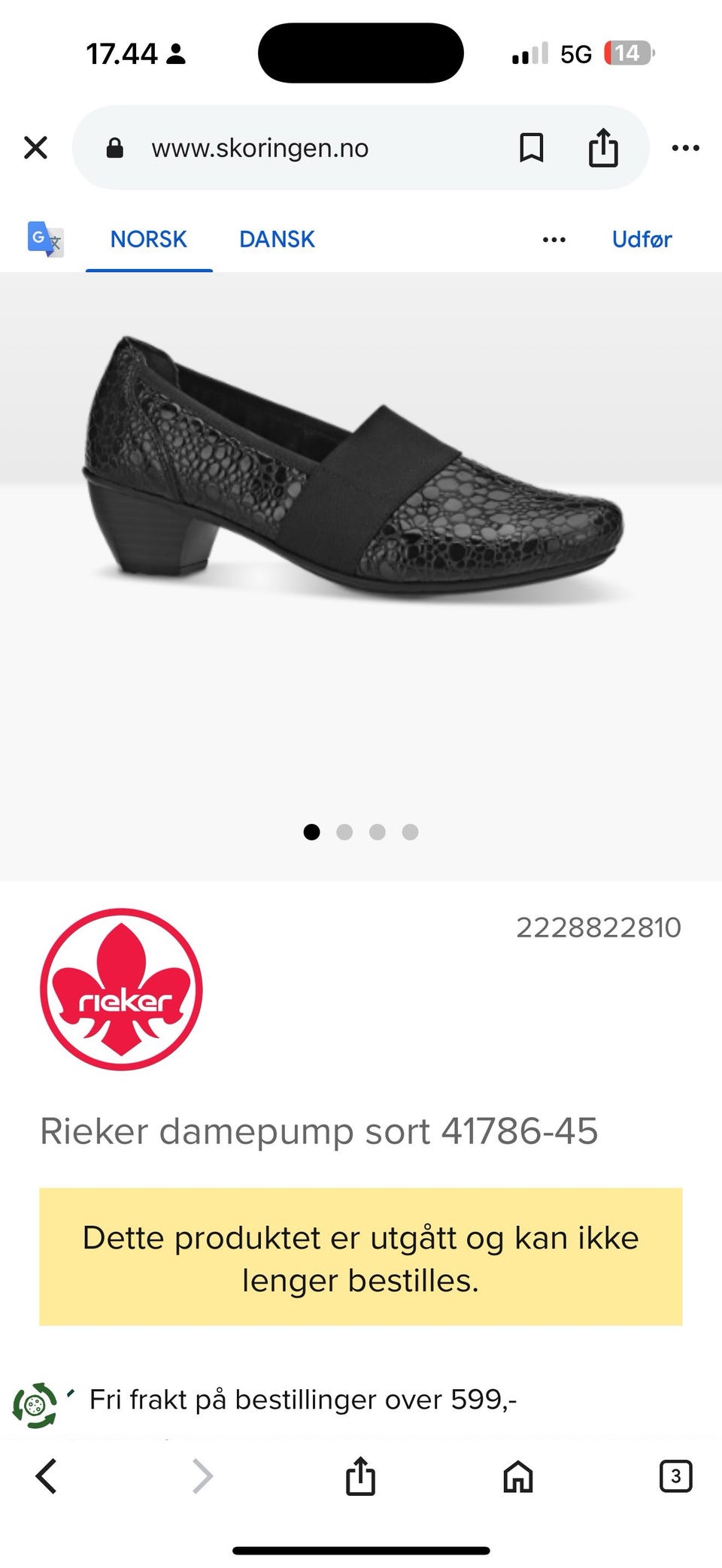Open the browser overflow menu (three dots)
722x1568 pixels.
pos(685,147)
